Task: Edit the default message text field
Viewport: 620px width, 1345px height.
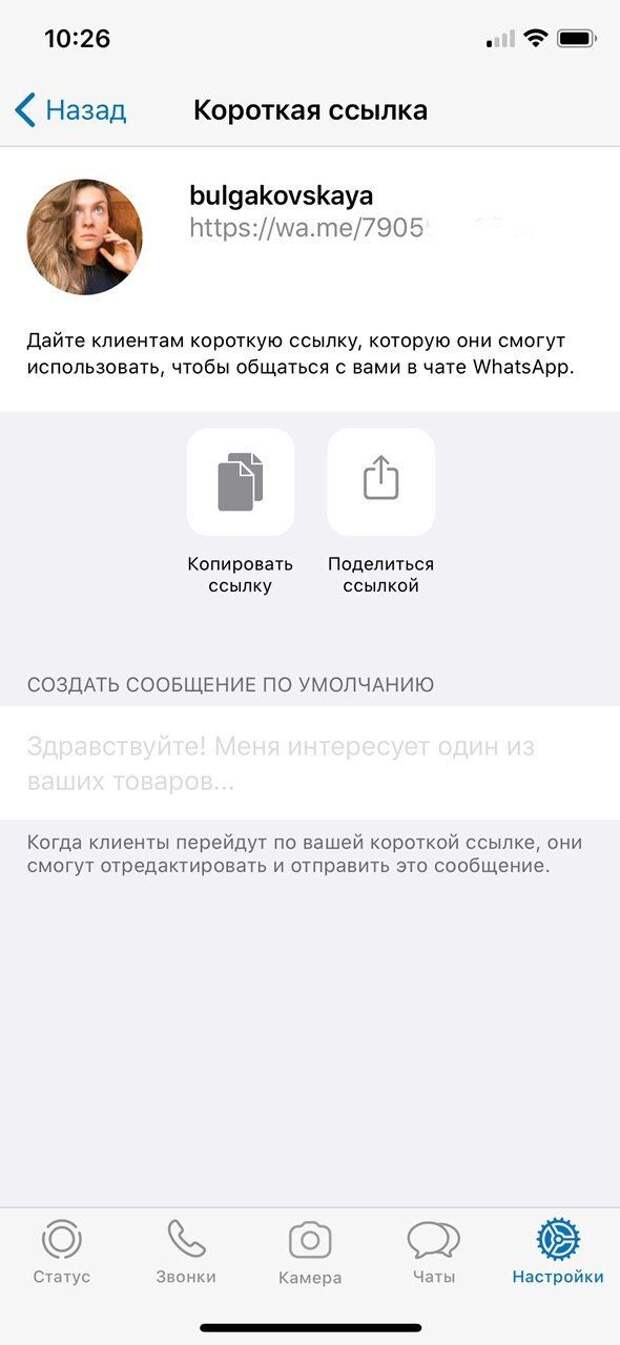Action: point(310,763)
